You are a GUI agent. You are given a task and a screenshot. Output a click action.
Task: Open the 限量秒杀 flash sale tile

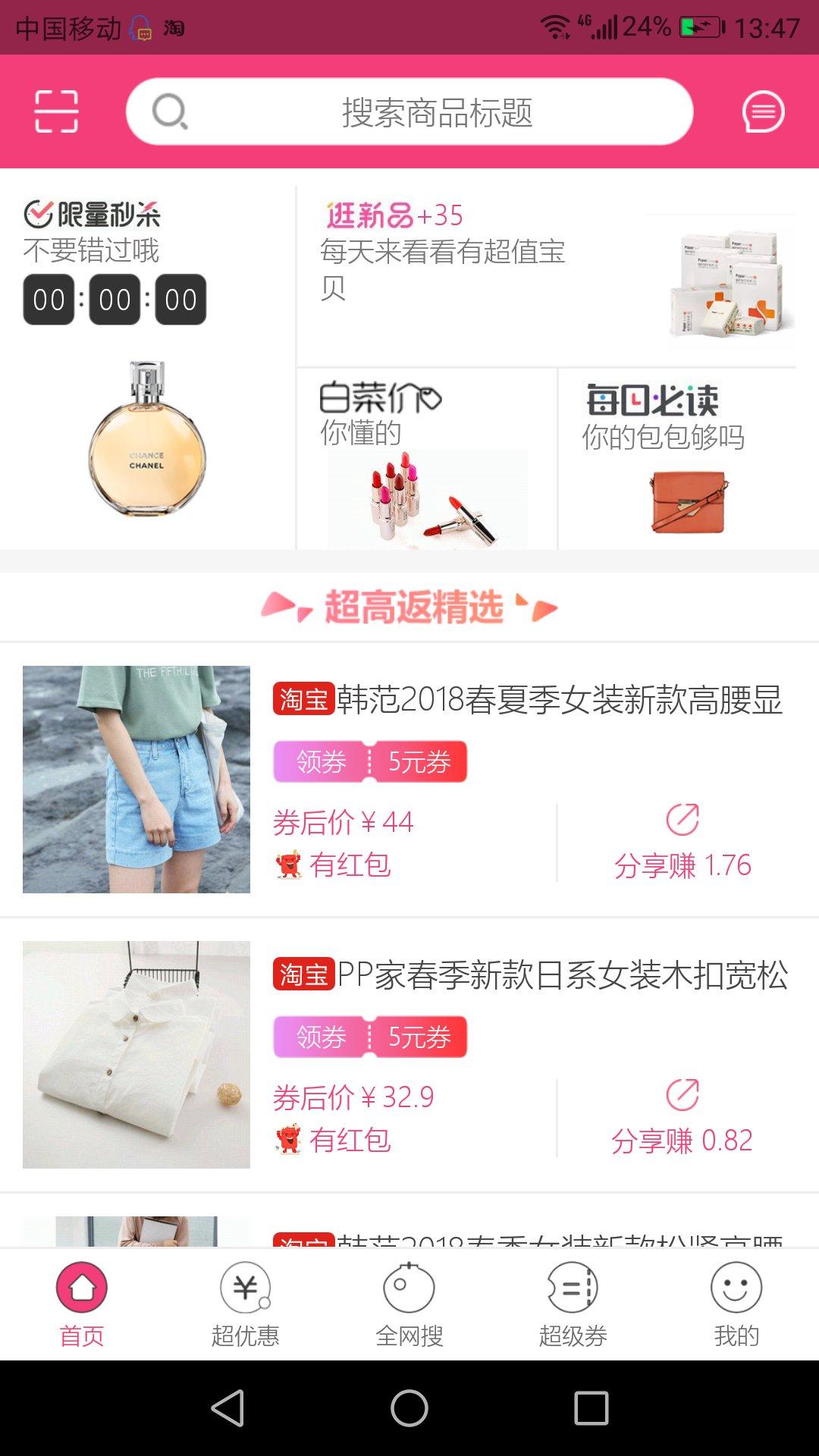point(146,364)
